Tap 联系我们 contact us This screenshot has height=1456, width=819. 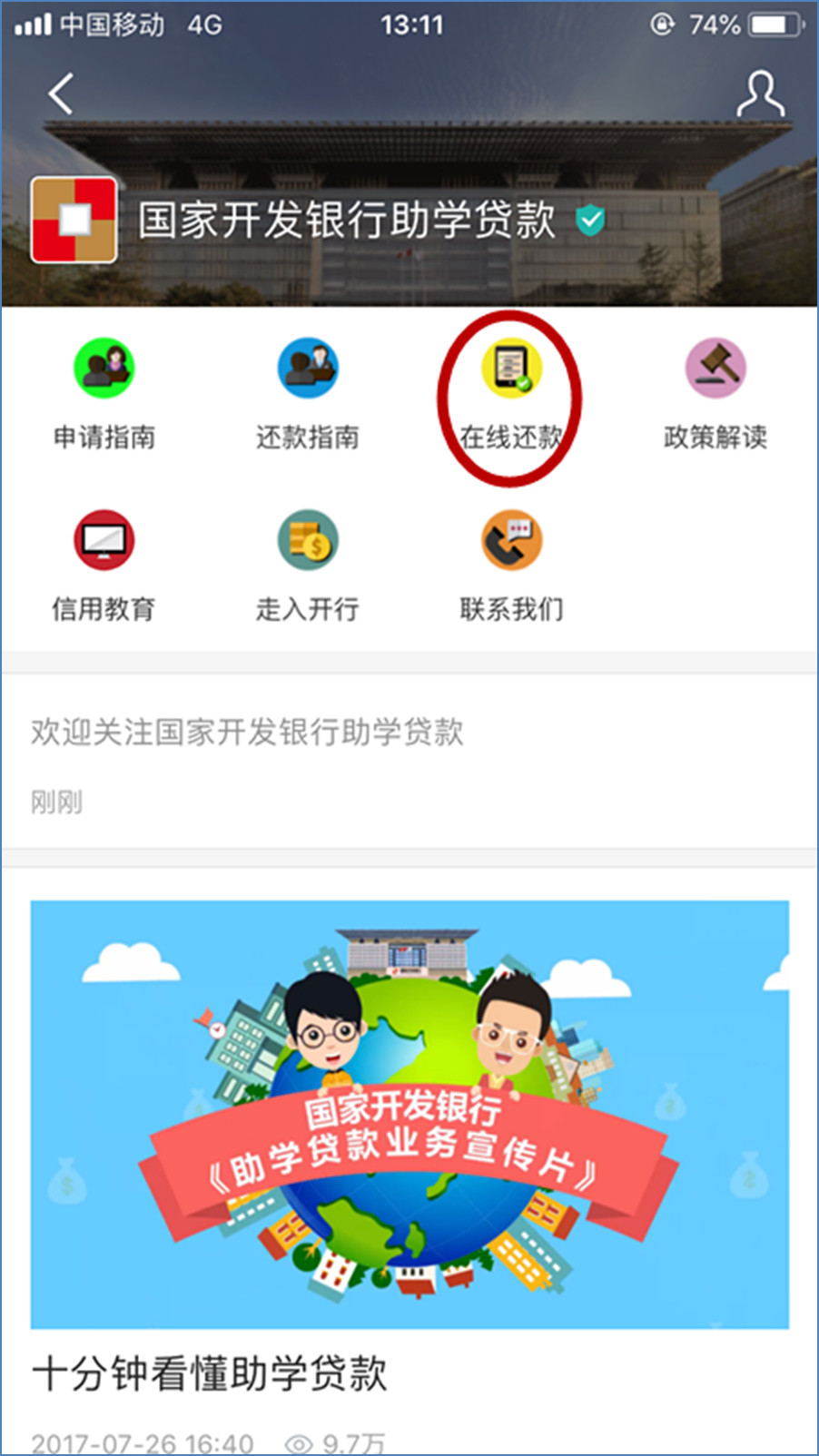(511, 565)
